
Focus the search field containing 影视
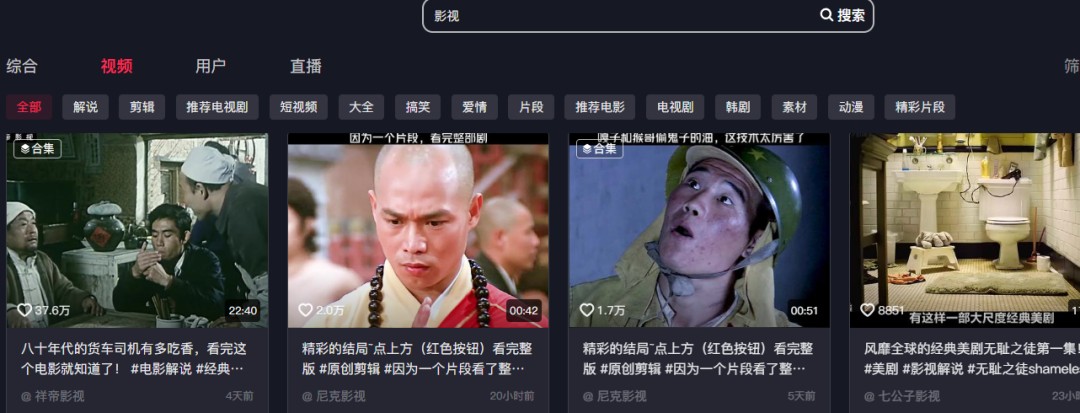(x=620, y=16)
